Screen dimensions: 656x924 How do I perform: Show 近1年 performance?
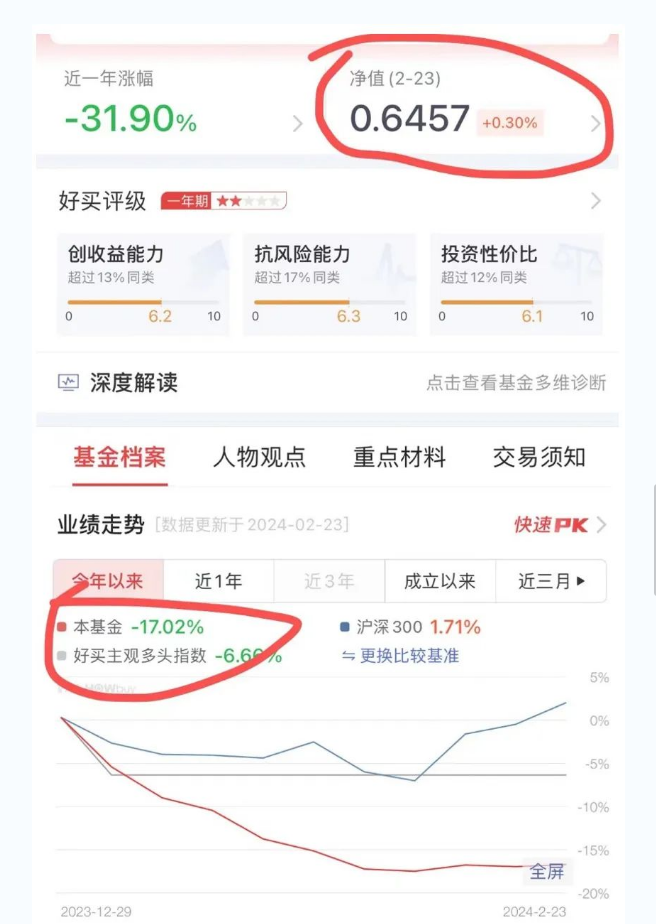[x=218, y=581]
